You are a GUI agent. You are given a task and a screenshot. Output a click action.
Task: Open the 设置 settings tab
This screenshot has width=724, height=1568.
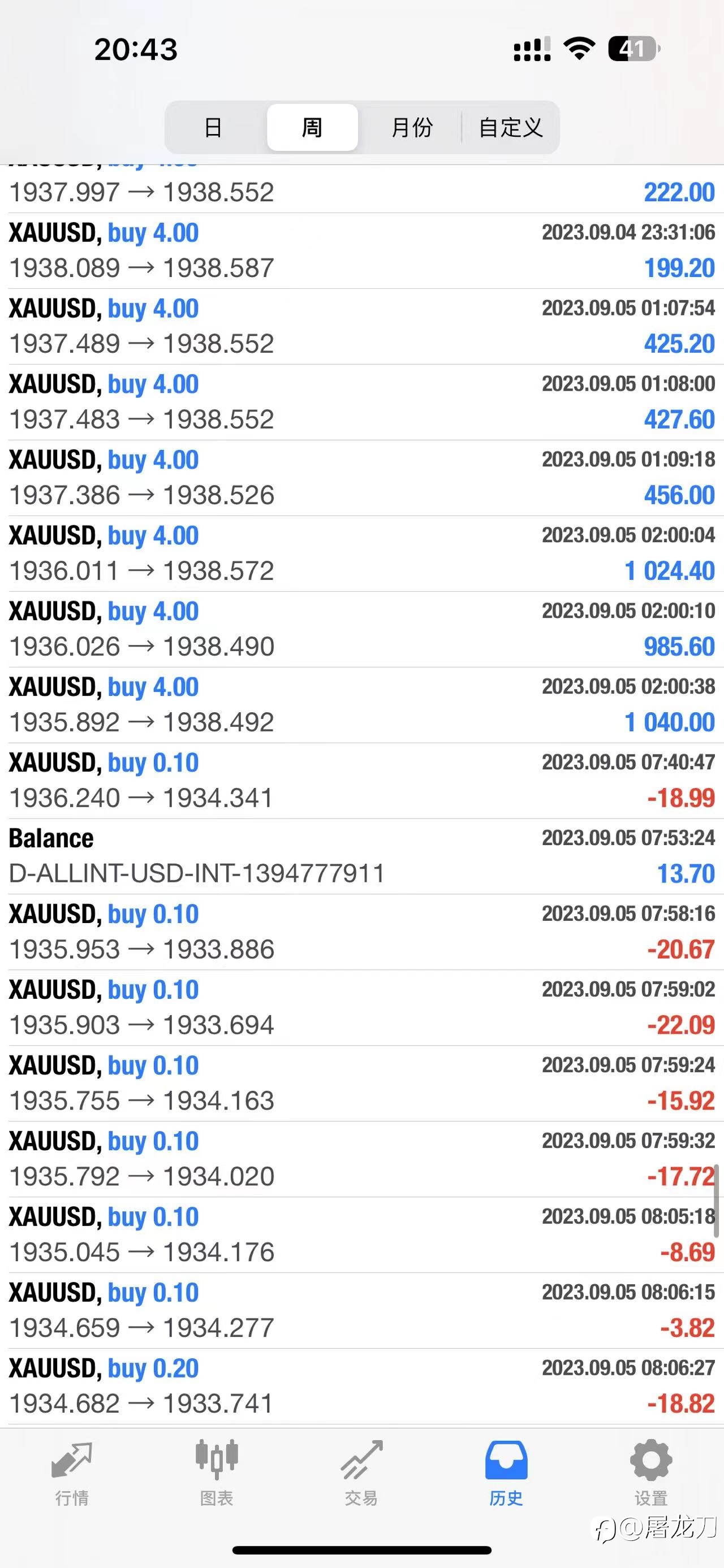pyautogui.click(x=651, y=1473)
